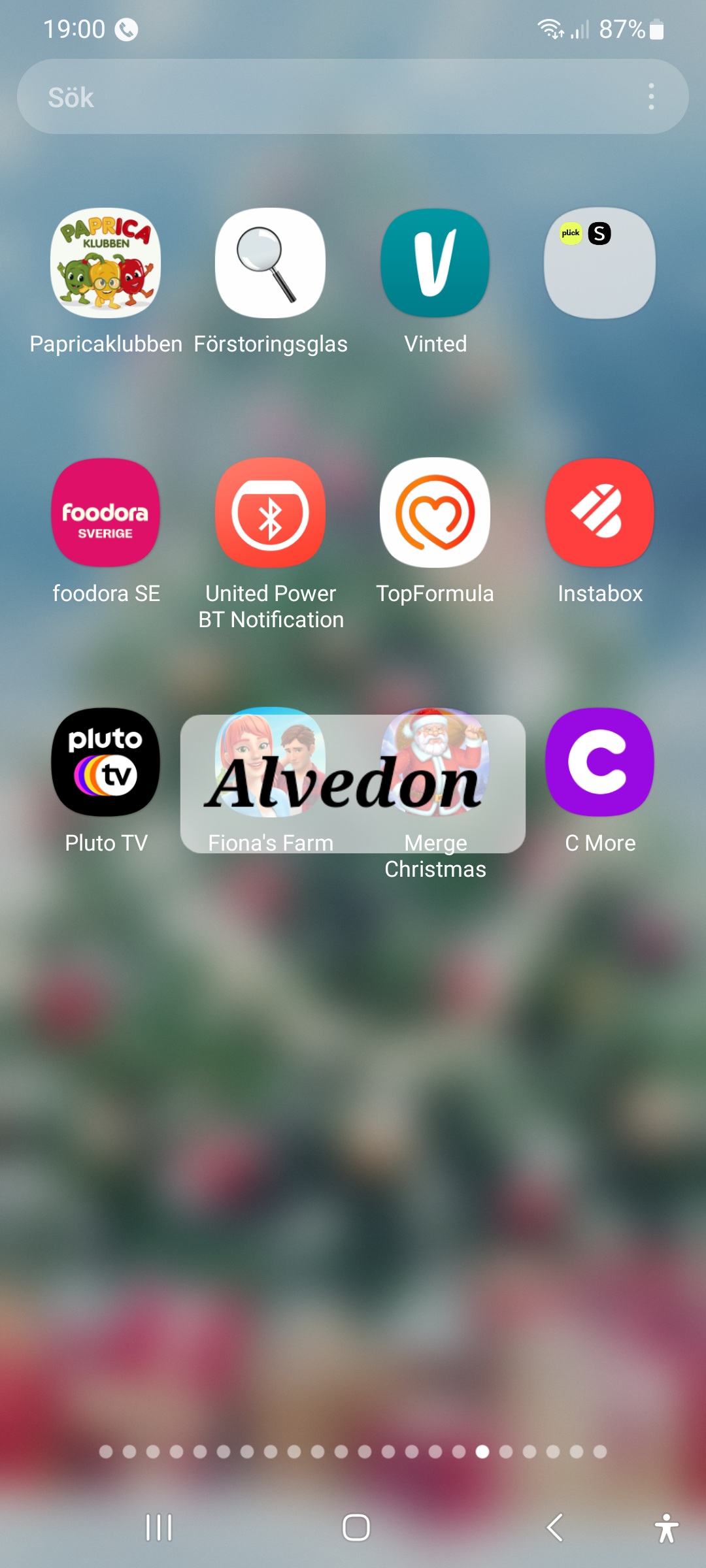Open the foodora SE app
This screenshot has width=706, height=1568.
point(106,513)
